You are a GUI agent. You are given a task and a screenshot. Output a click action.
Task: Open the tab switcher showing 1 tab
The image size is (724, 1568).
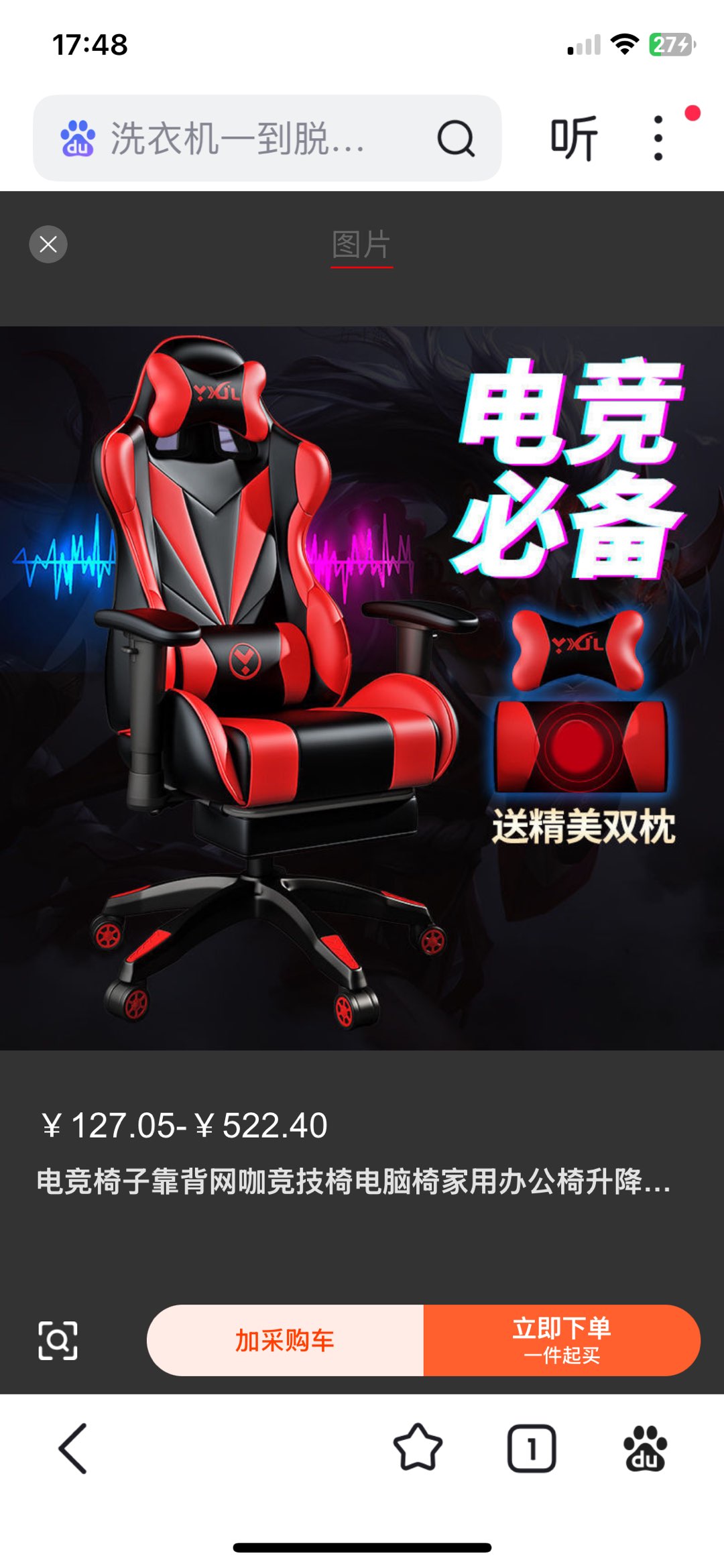(x=532, y=1448)
